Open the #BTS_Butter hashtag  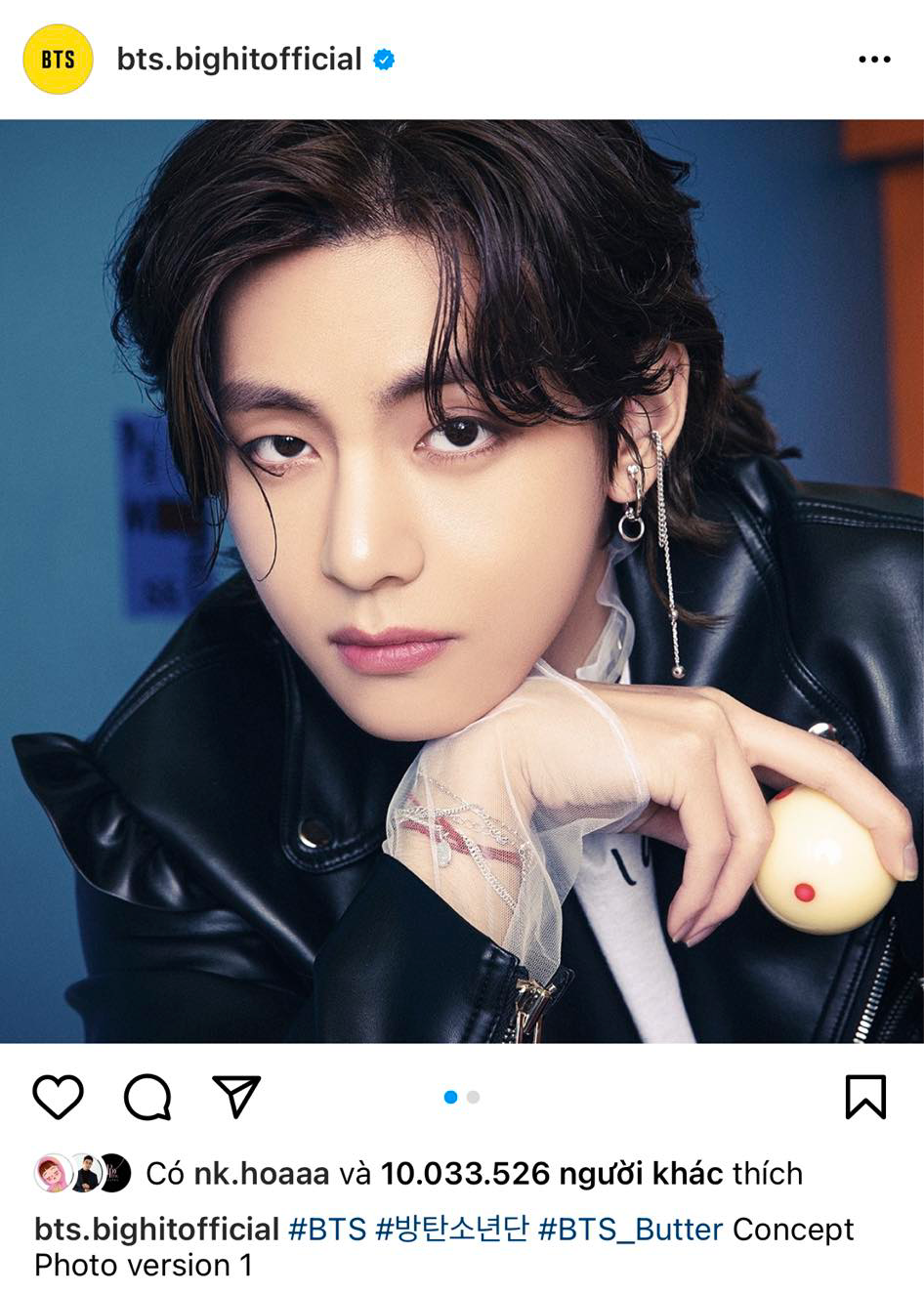630,1229
